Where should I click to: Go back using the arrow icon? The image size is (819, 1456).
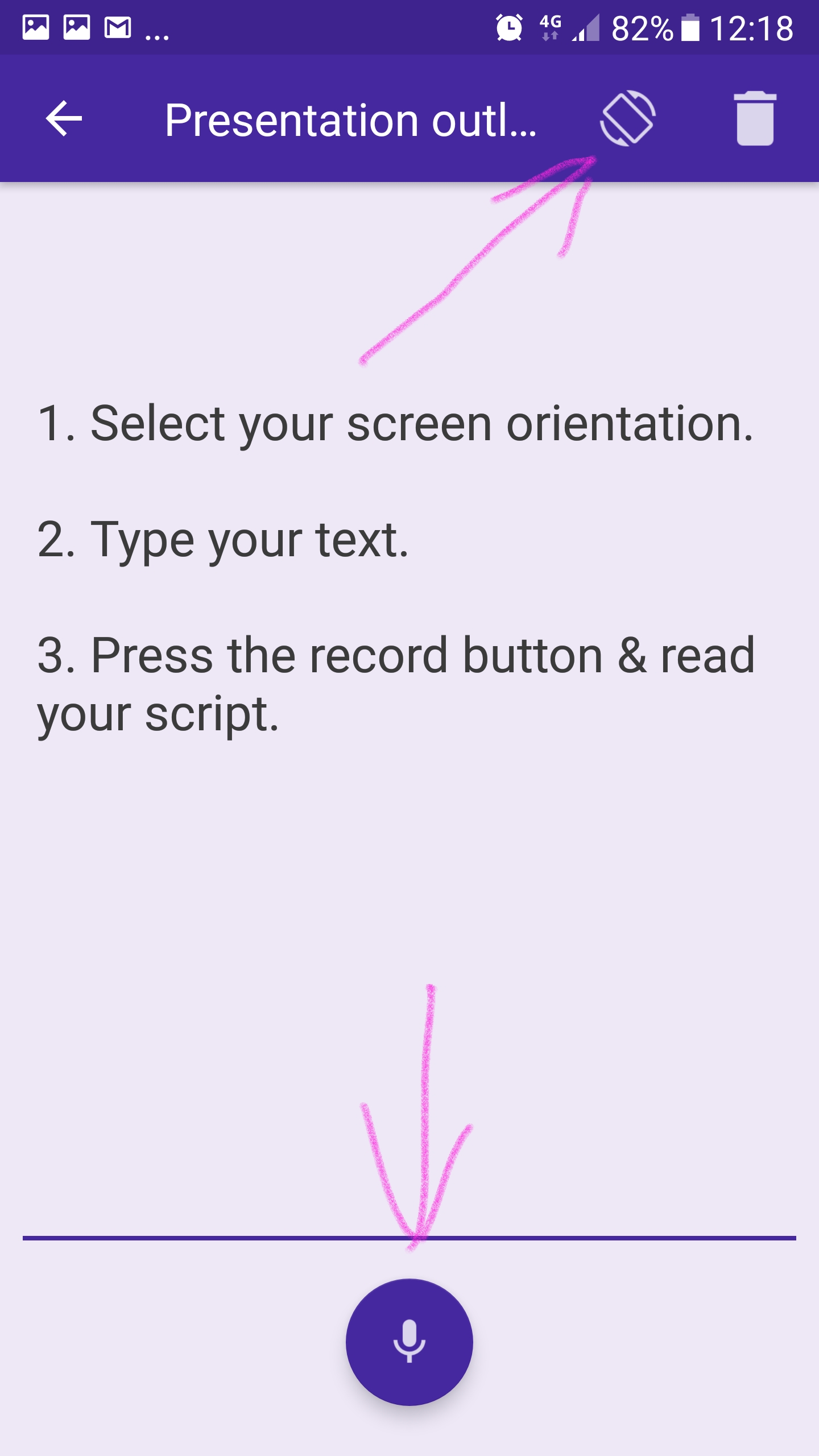[64, 119]
